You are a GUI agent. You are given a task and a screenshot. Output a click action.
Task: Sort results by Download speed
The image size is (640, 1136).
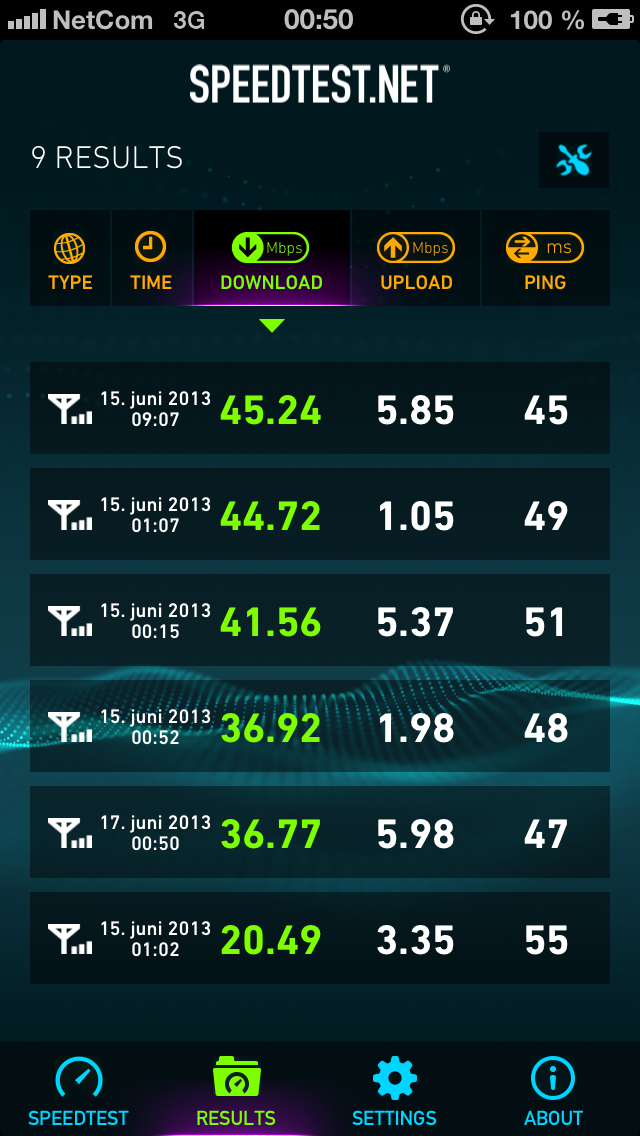click(272, 258)
